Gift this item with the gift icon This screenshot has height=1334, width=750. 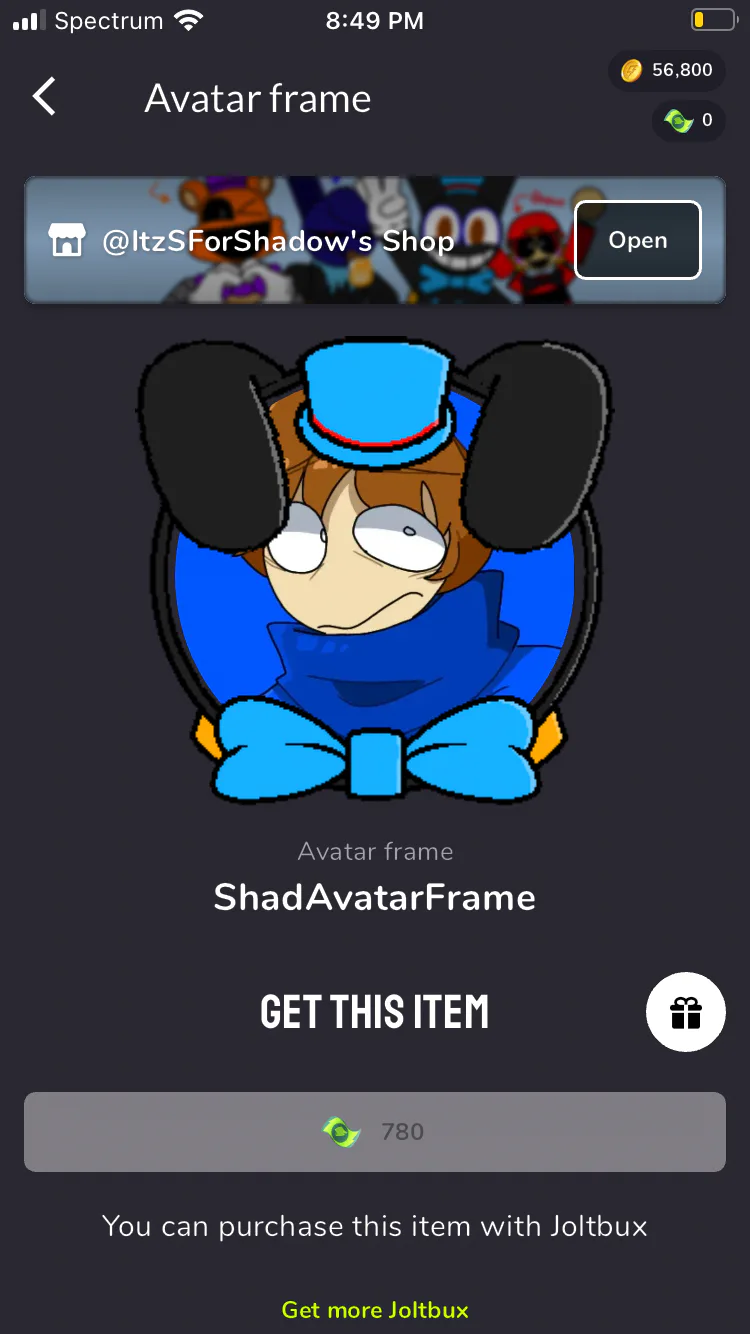coord(685,1012)
